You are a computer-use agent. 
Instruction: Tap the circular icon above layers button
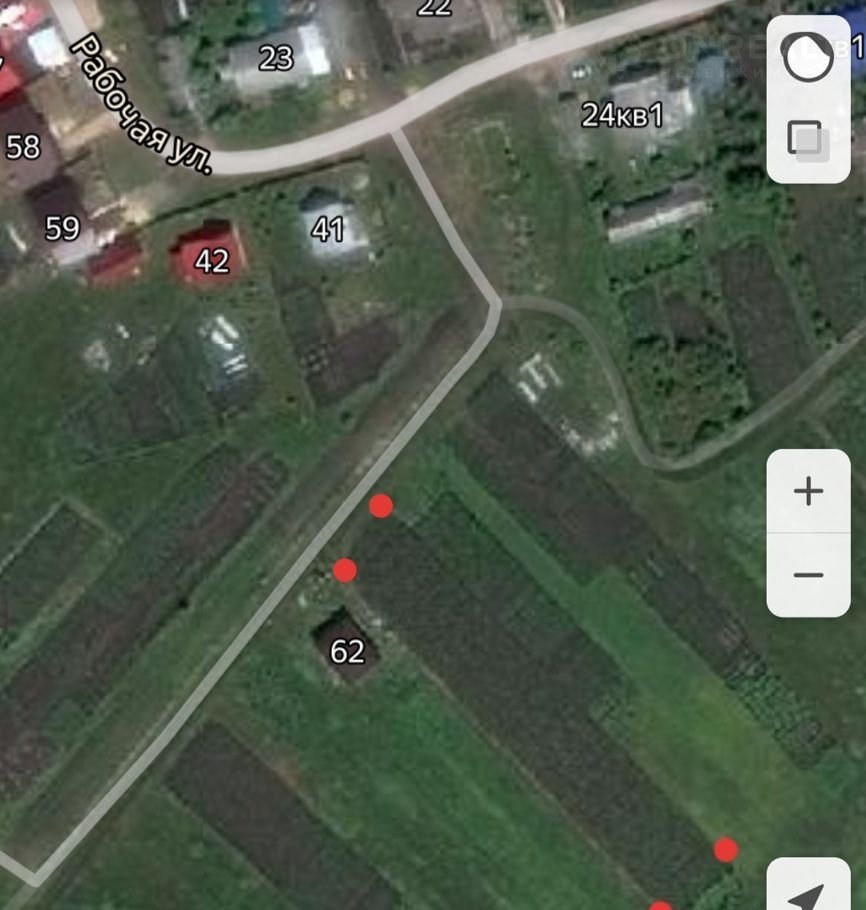[808, 57]
